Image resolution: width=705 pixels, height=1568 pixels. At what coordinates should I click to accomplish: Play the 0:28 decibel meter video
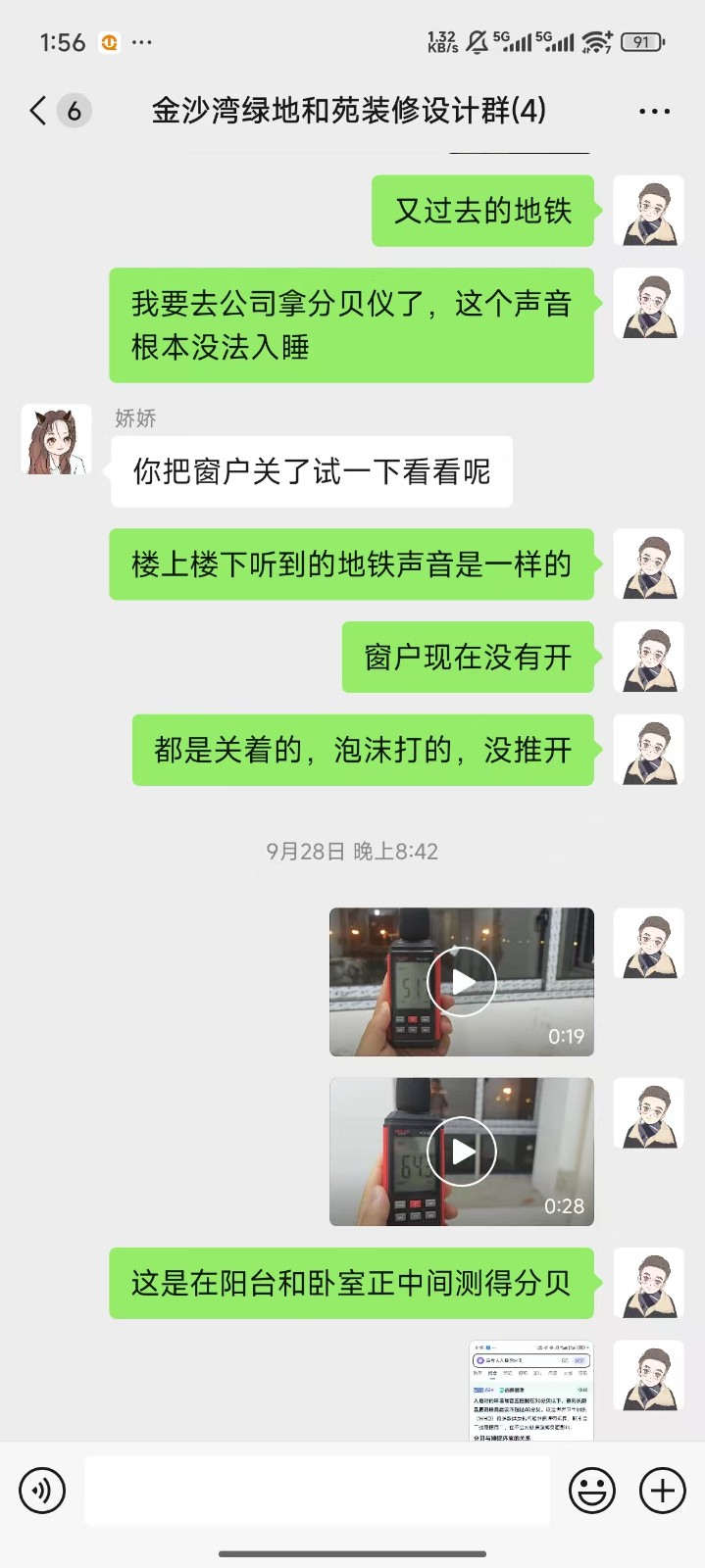(462, 1151)
